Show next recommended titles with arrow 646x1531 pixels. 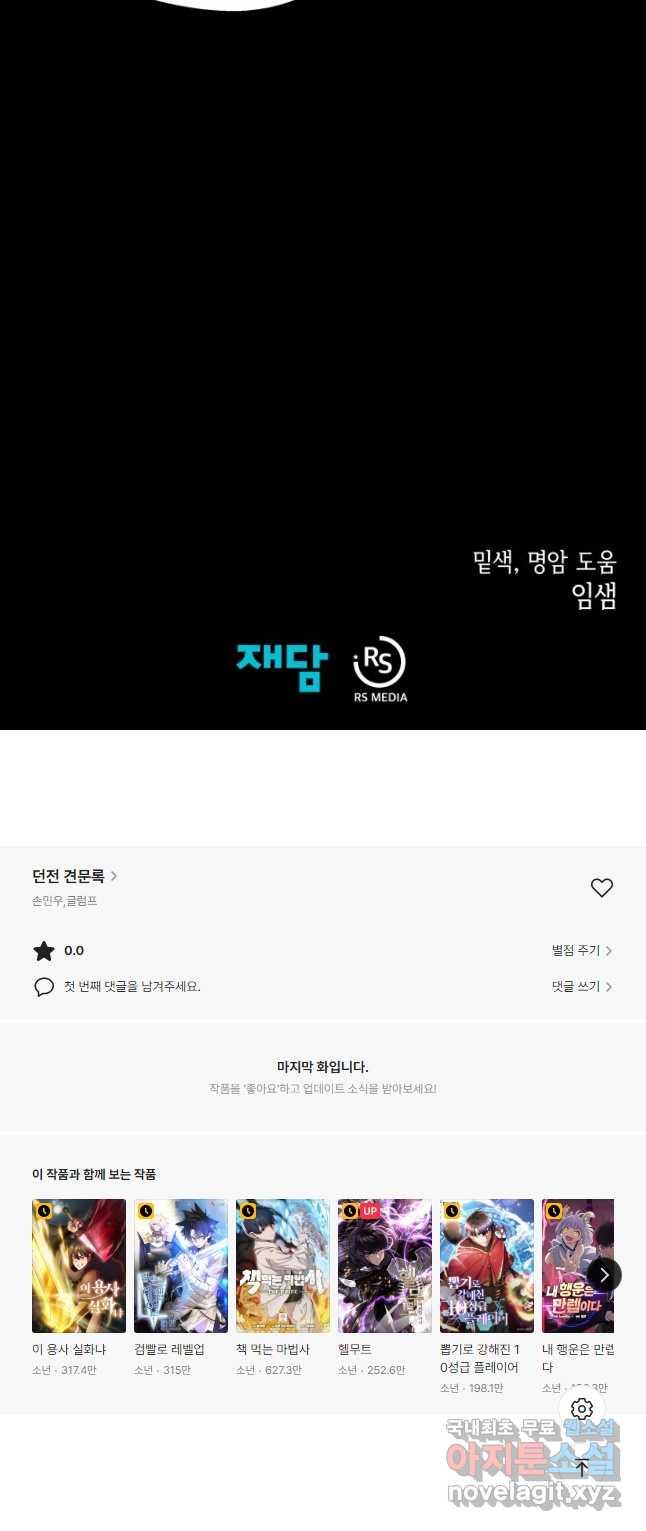coord(604,1274)
